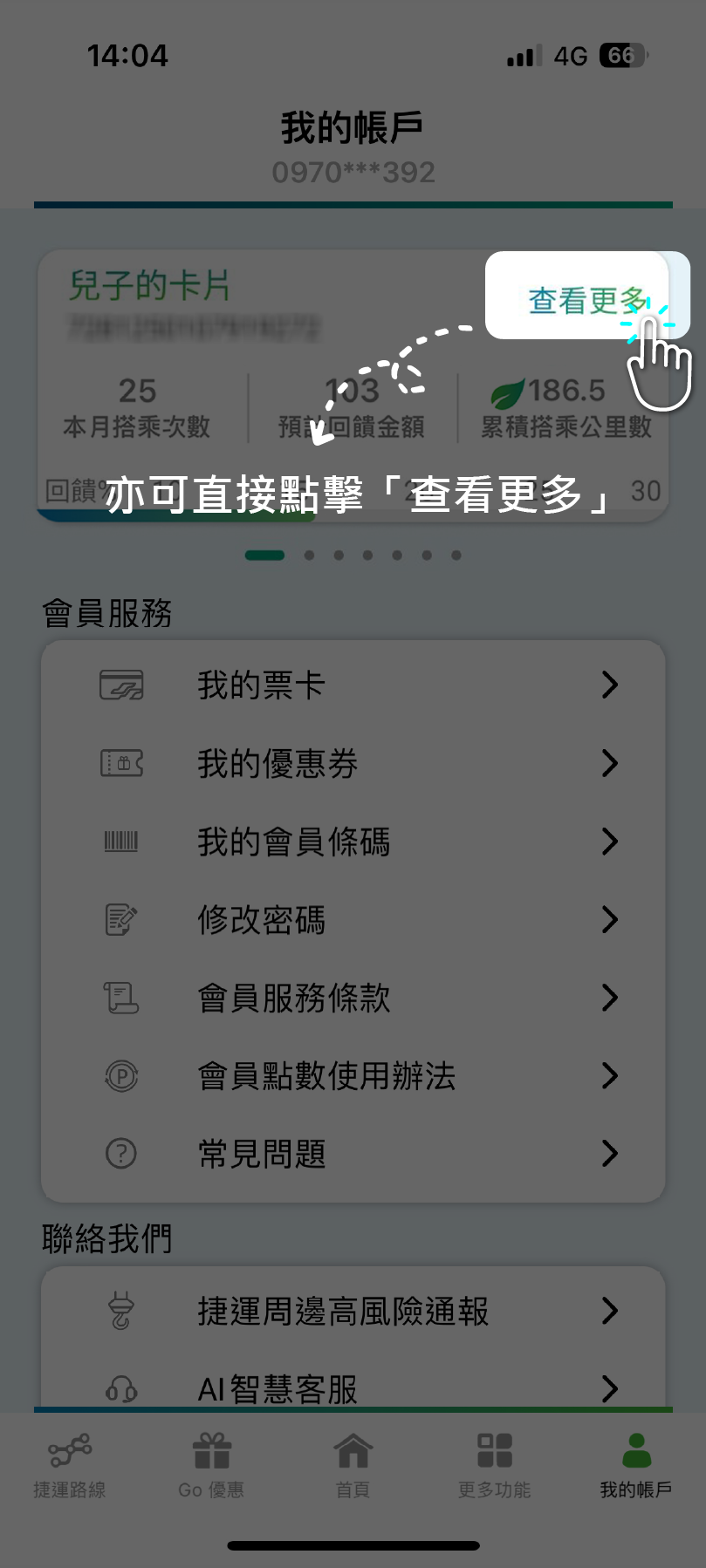This screenshot has height=1568, width=706.
Task: Show 我的會員條碼
Action: pyautogui.click(x=353, y=842)
